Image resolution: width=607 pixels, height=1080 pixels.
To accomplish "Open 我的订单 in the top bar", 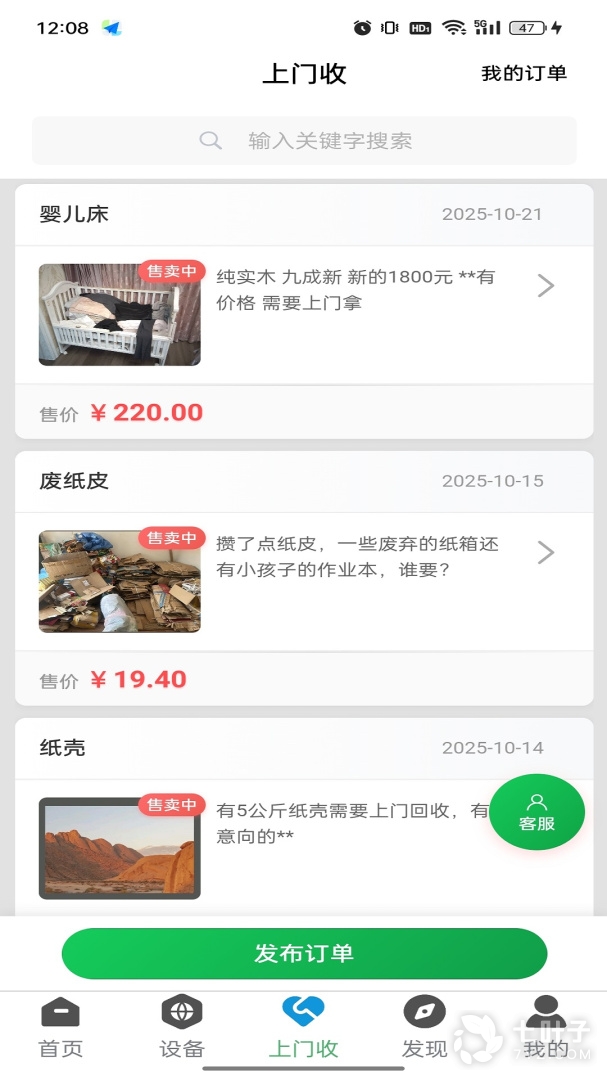I will [x=524, y=73].
